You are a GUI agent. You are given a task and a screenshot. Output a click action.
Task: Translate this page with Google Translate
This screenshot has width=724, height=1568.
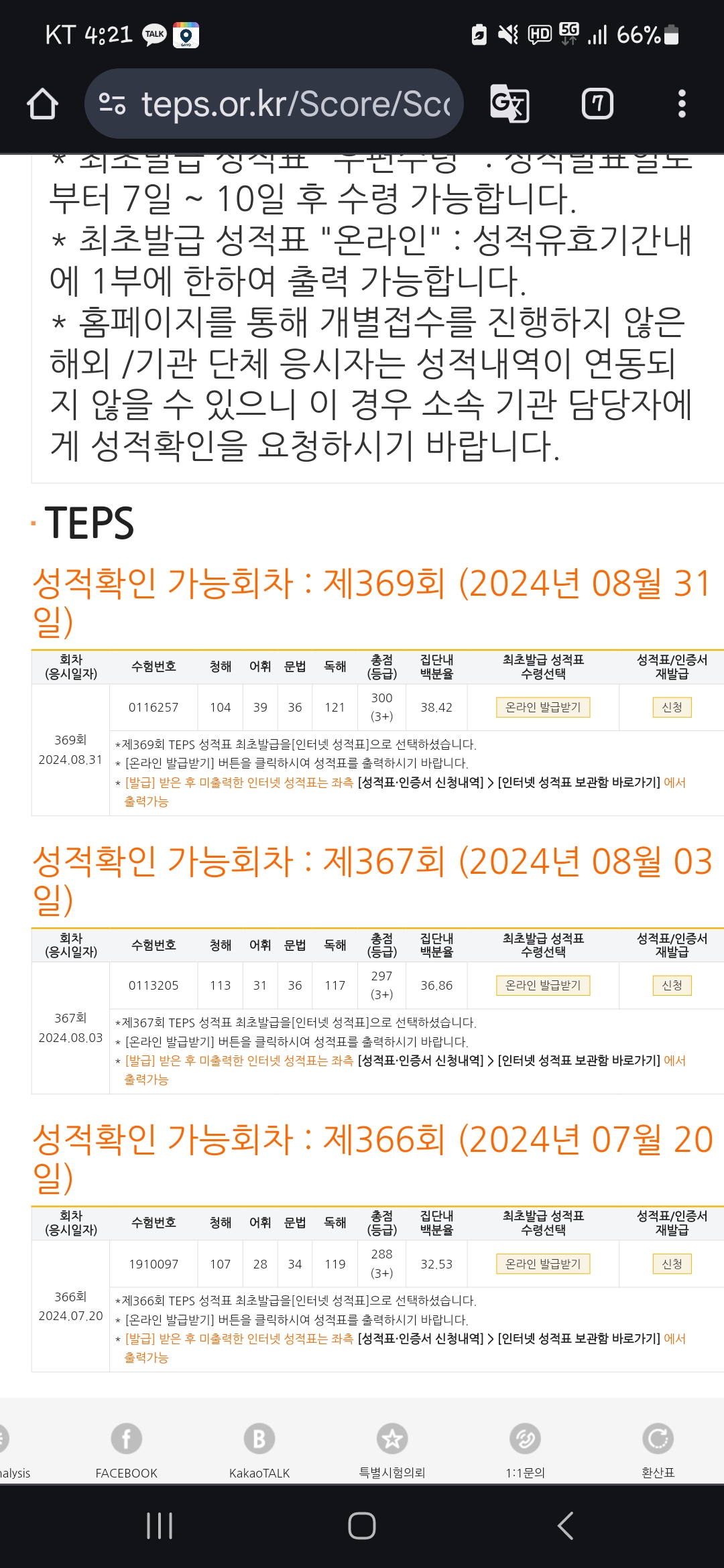coord(509,104)
